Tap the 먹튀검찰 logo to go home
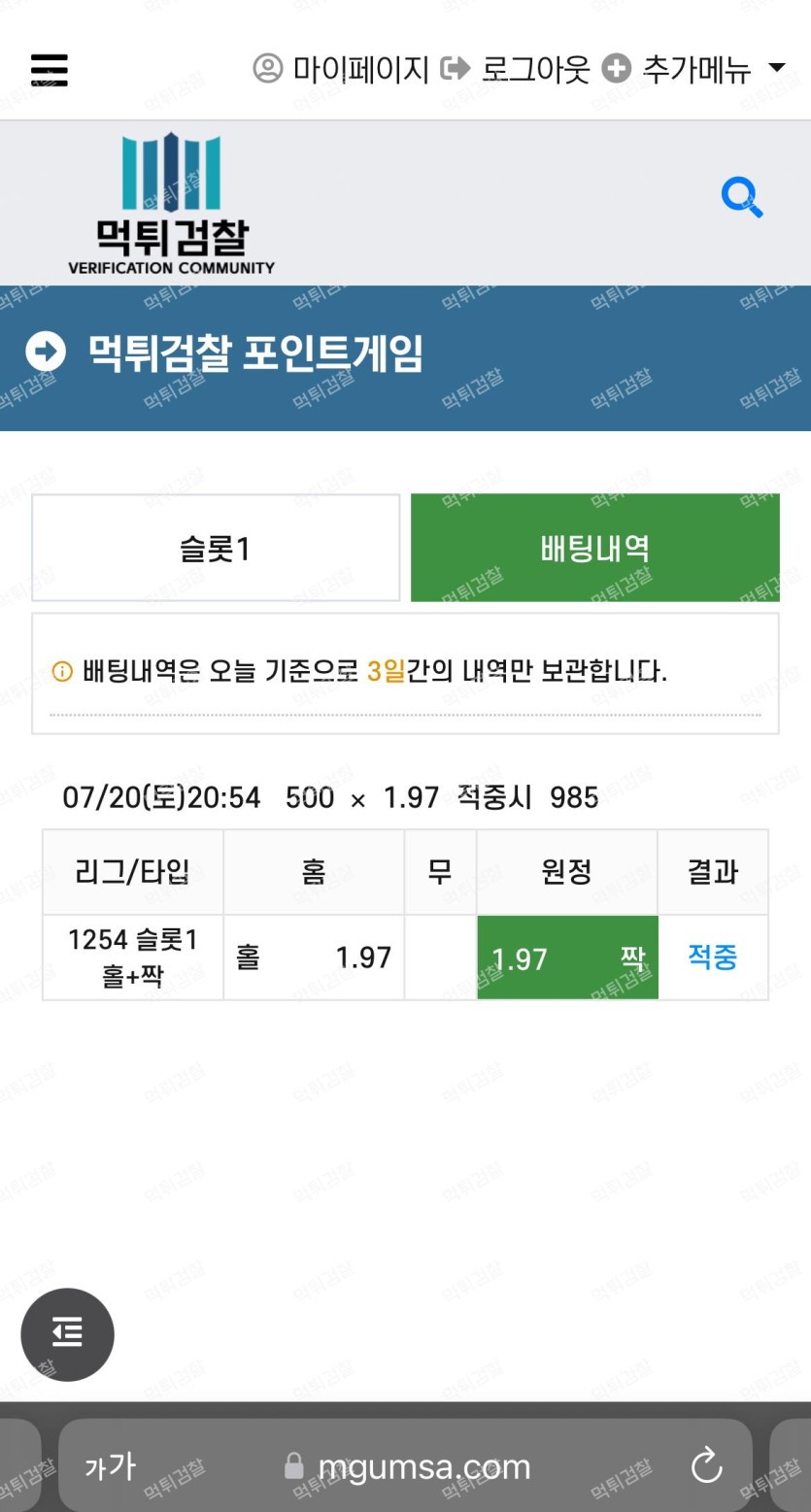Screen dimensions: 811x1512 pyautogui.click(x=172, y=203)
